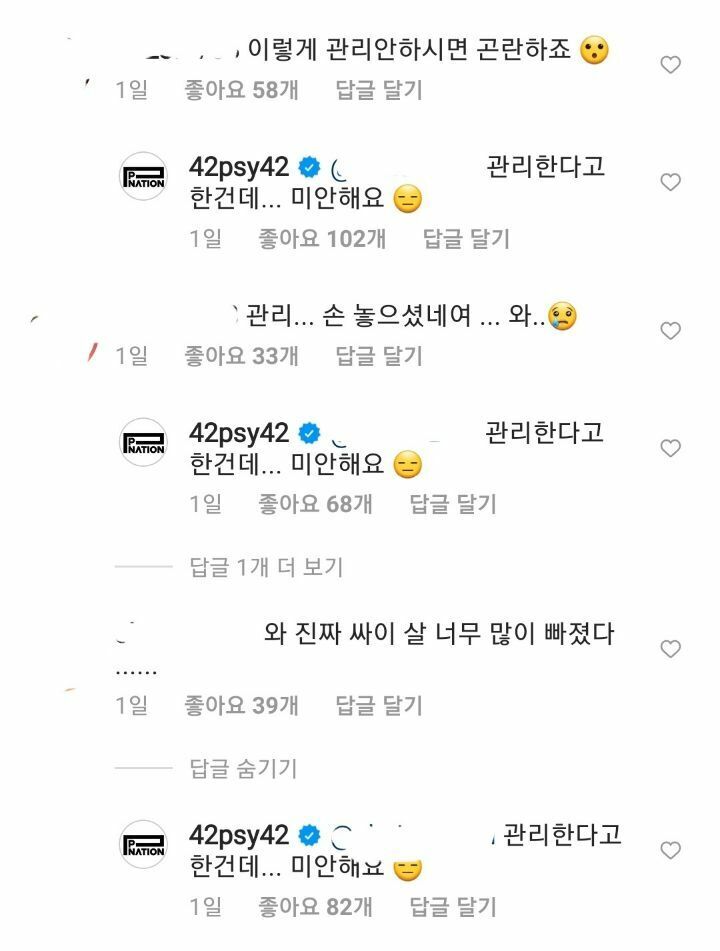
Task: Reply to 42psy42's comment with 82 likes
Action: (x=453, y=907)
